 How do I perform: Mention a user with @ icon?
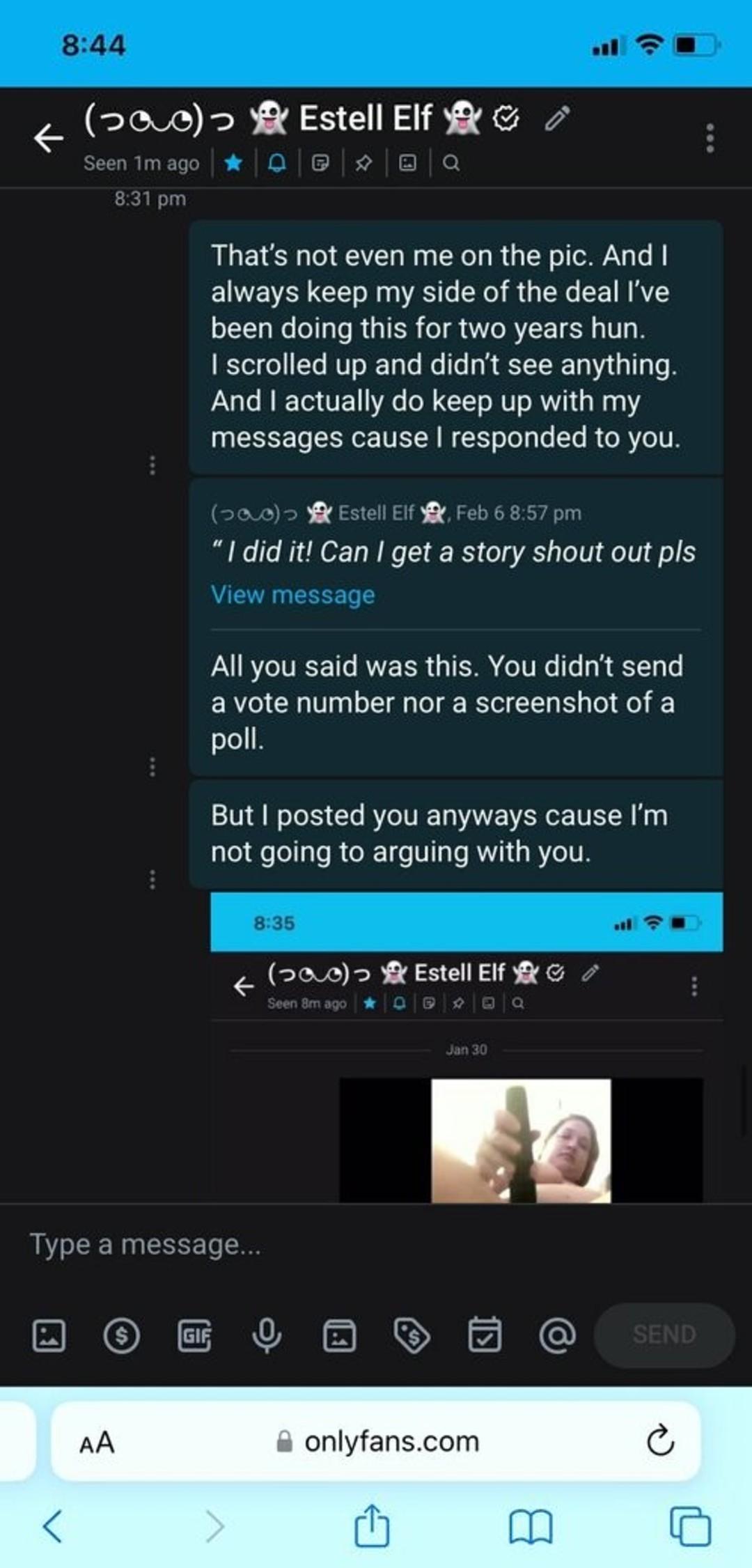coord(557,1335)
